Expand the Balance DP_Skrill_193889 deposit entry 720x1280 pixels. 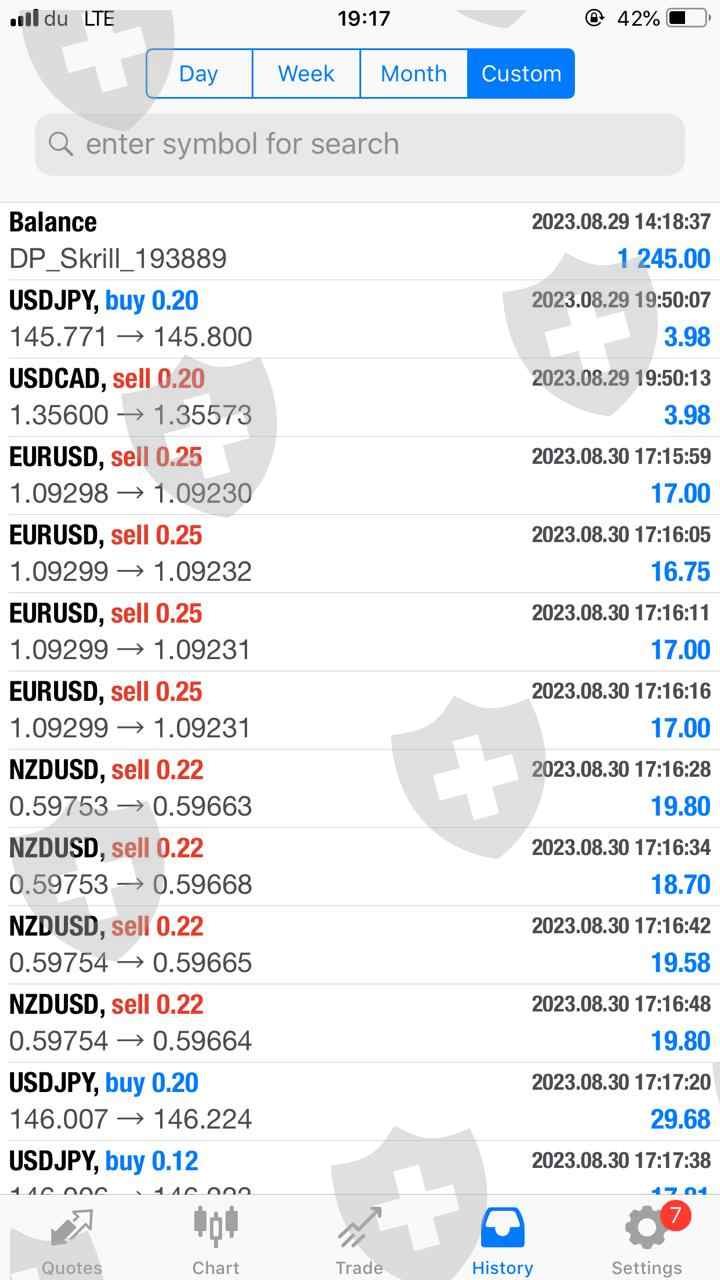point(360,241)
